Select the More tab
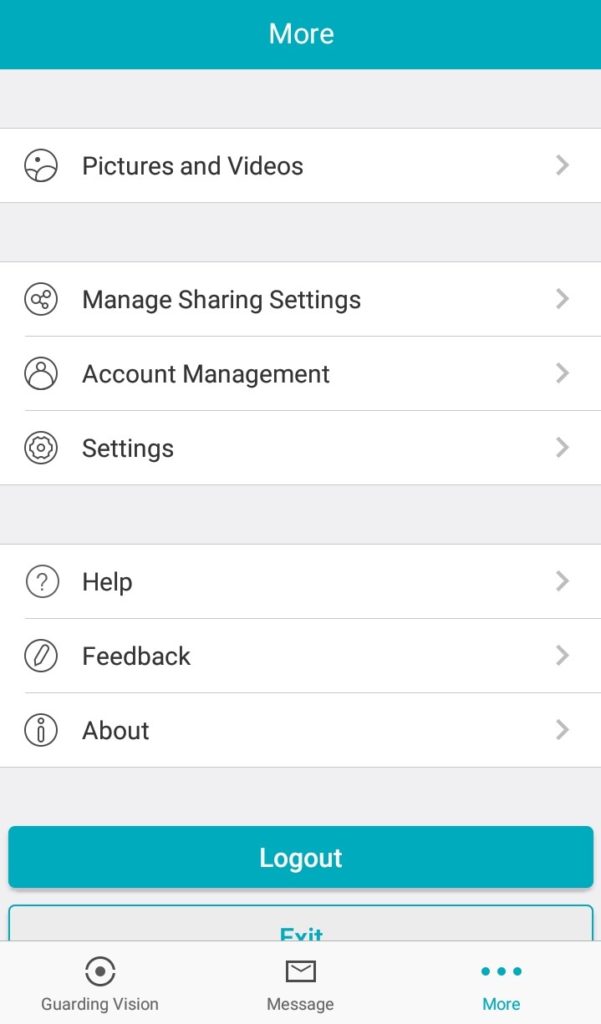 coord(501,983)
